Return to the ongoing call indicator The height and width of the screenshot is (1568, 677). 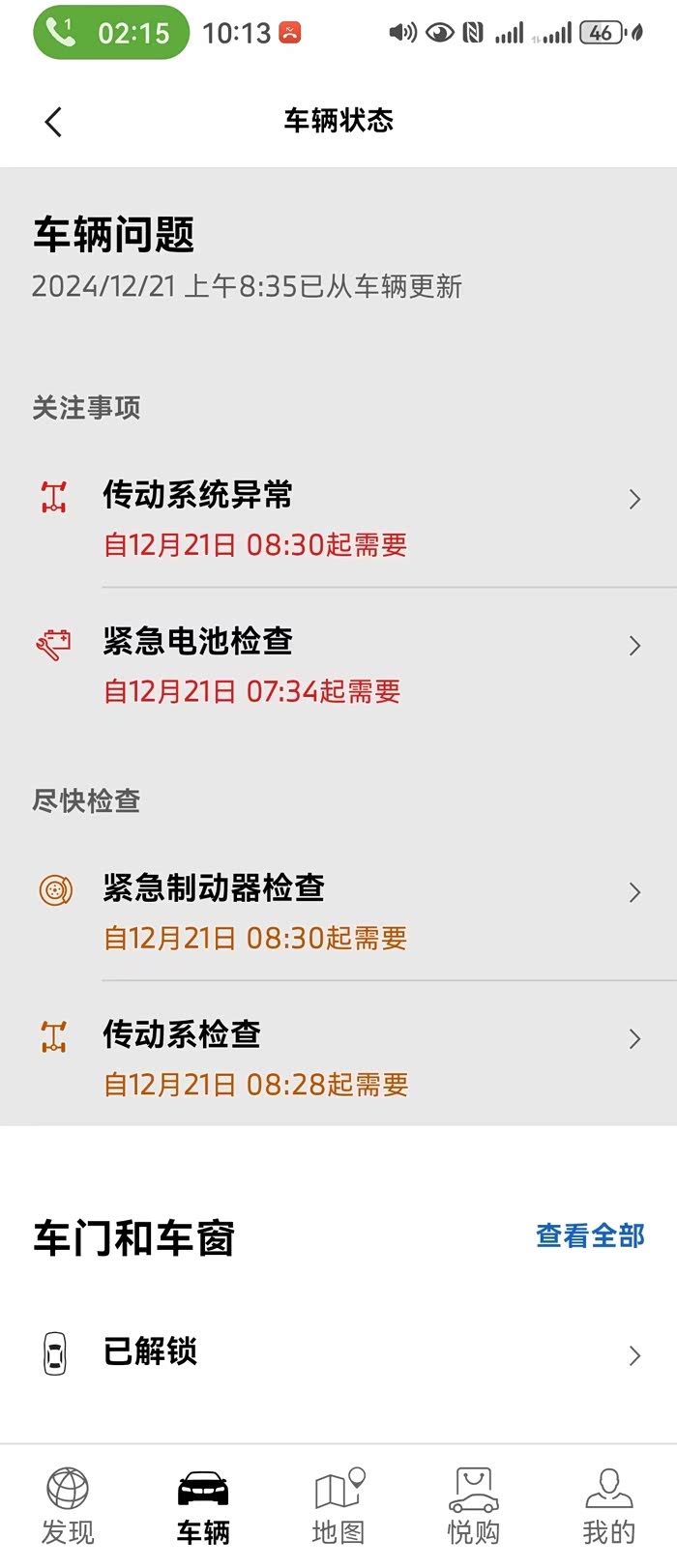(x=111, y=33)
